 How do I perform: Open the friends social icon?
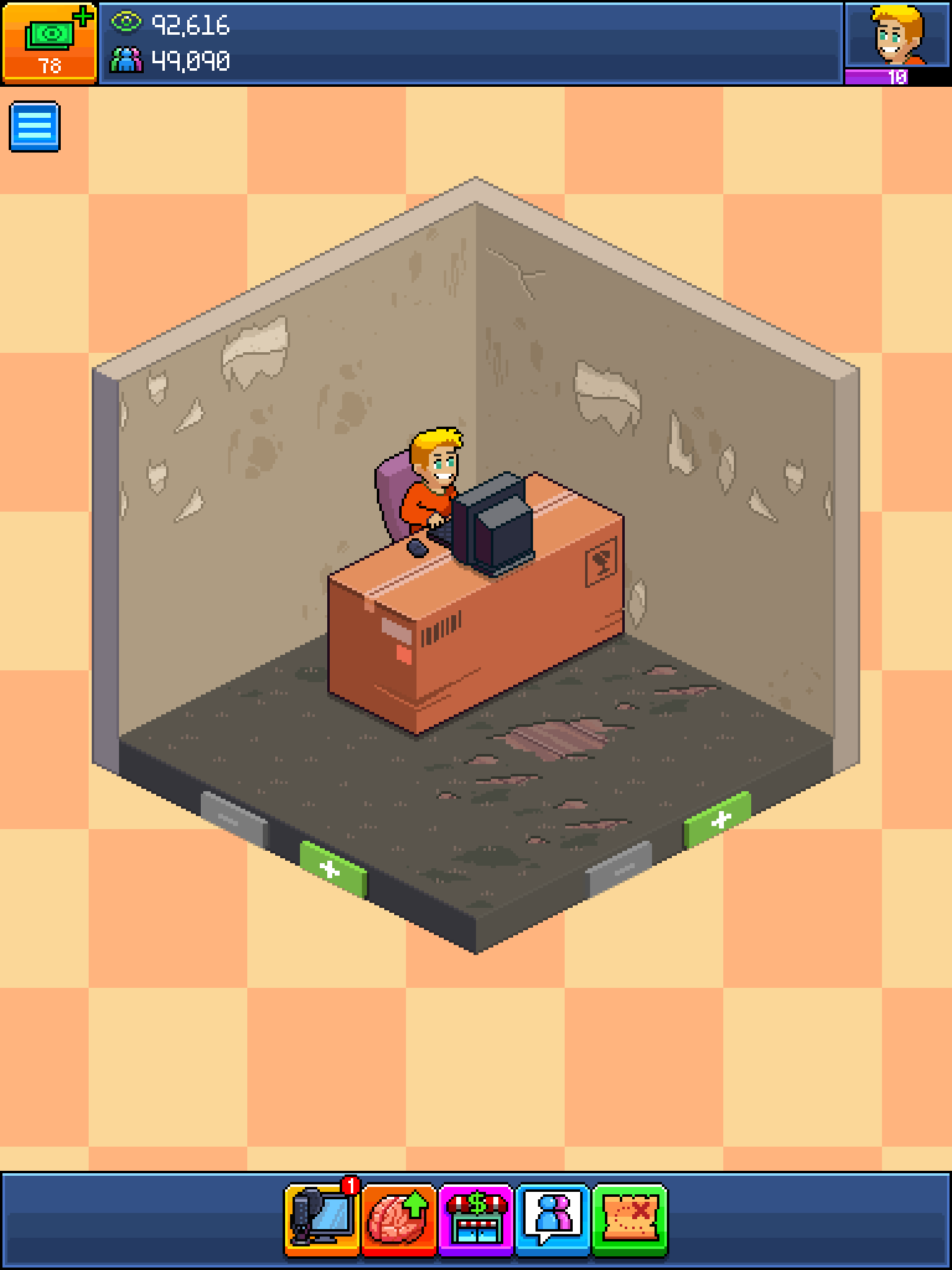[x=553, y=1219]
